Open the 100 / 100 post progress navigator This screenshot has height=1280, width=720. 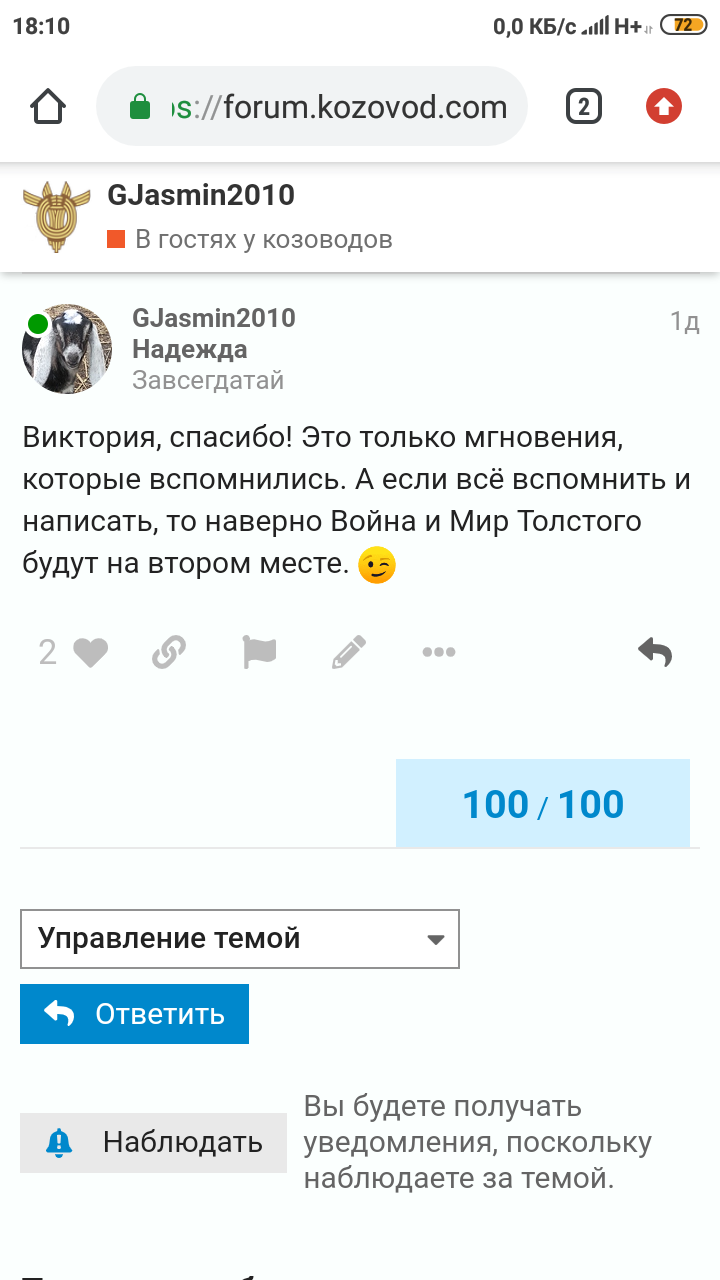point(543,804)
